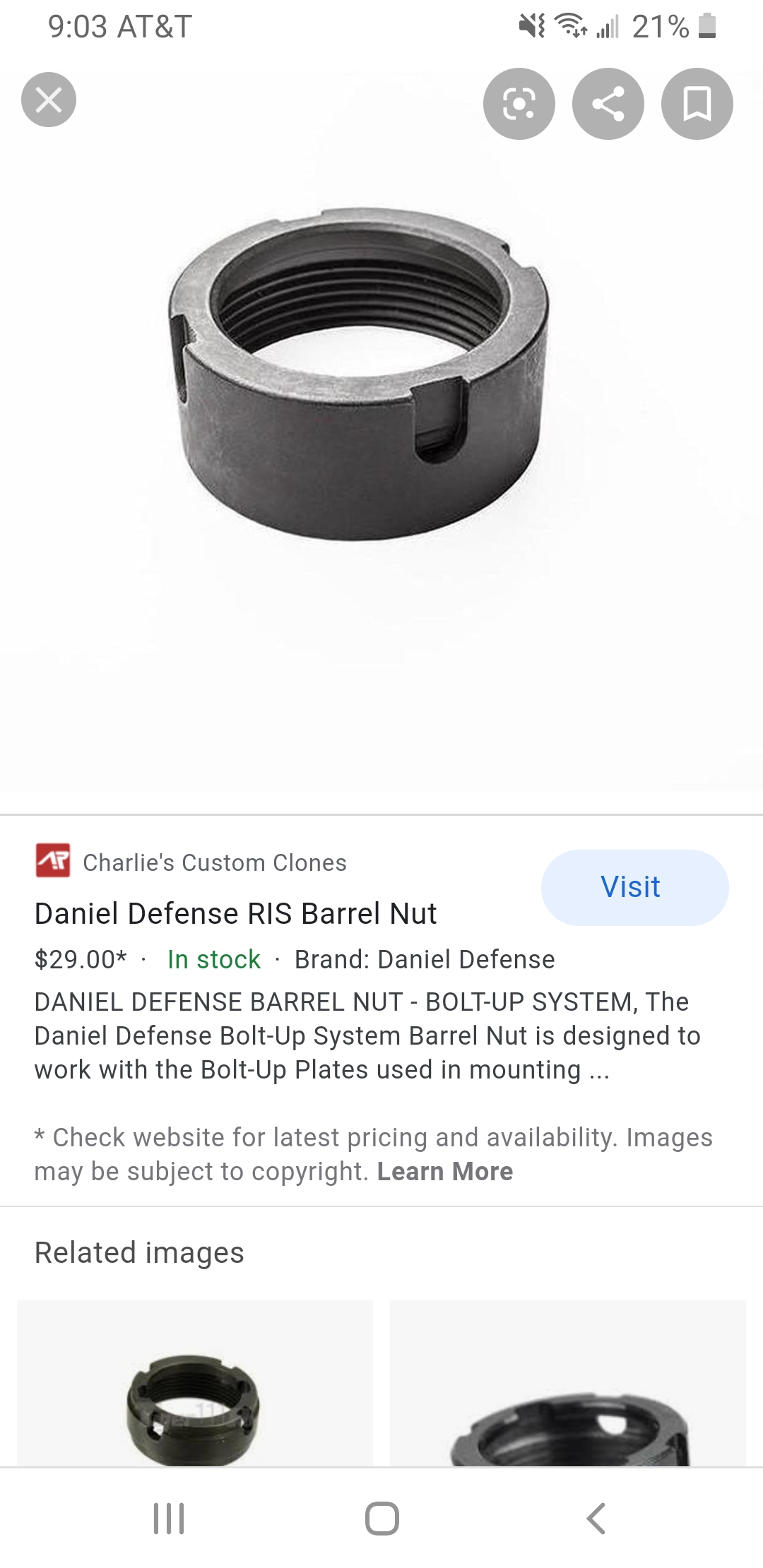The width and height of the screenshot is (763, 1568).
Task: Tap the Visit button
Action: (x=634, y=887)
